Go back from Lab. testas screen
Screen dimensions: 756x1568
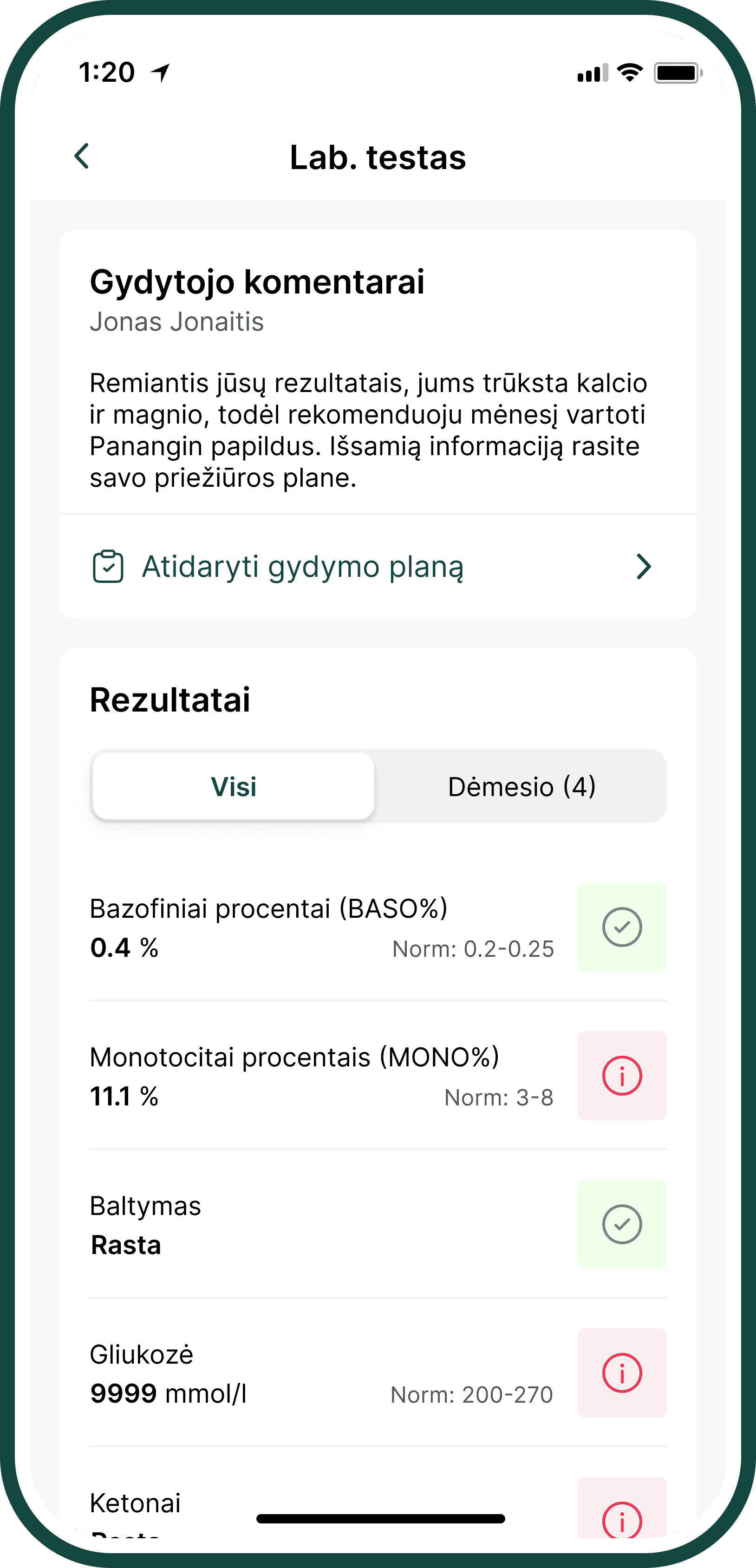(x=82, y=157)
